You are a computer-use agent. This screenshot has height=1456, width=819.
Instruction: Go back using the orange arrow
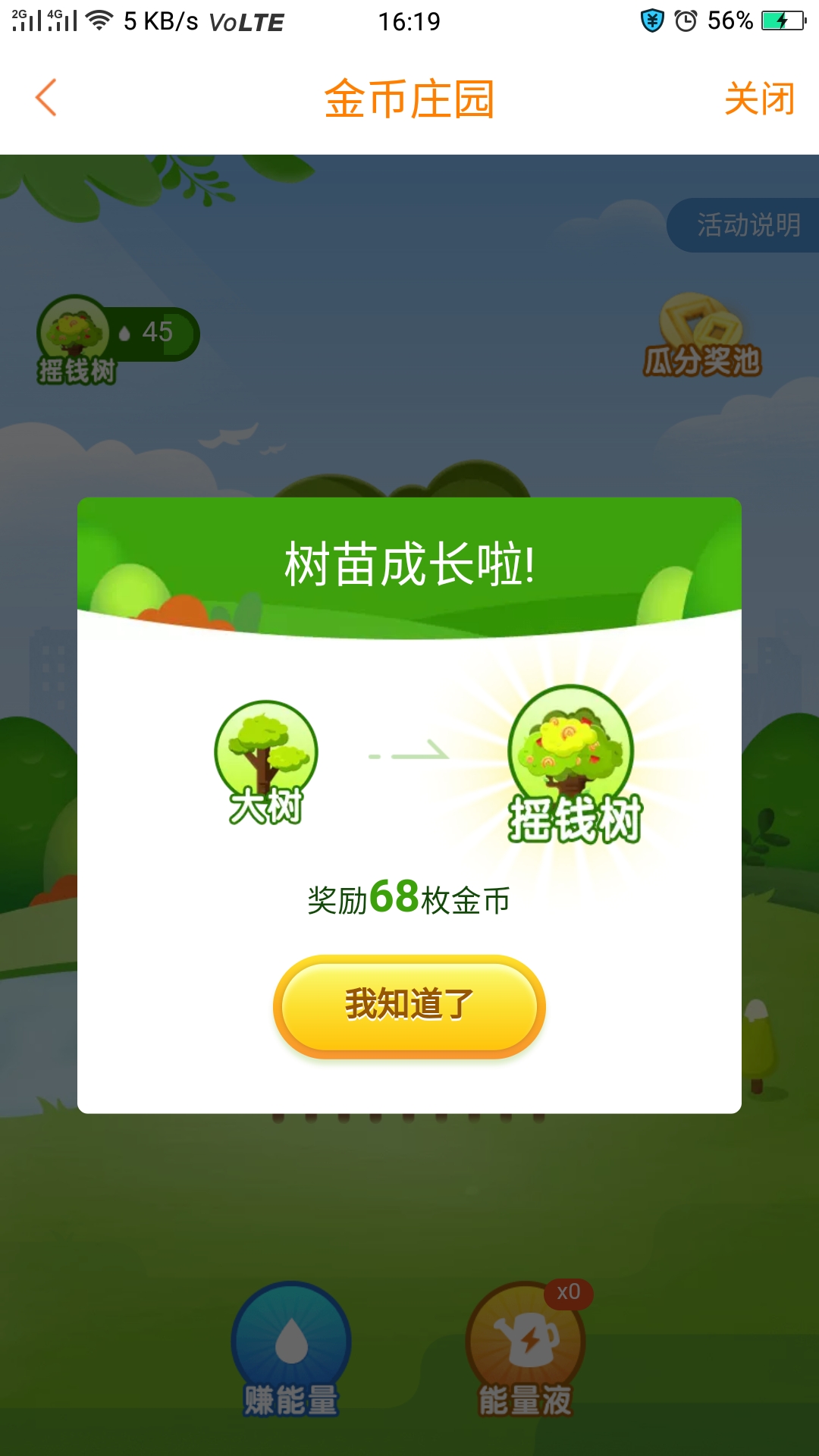coord(46,98)
